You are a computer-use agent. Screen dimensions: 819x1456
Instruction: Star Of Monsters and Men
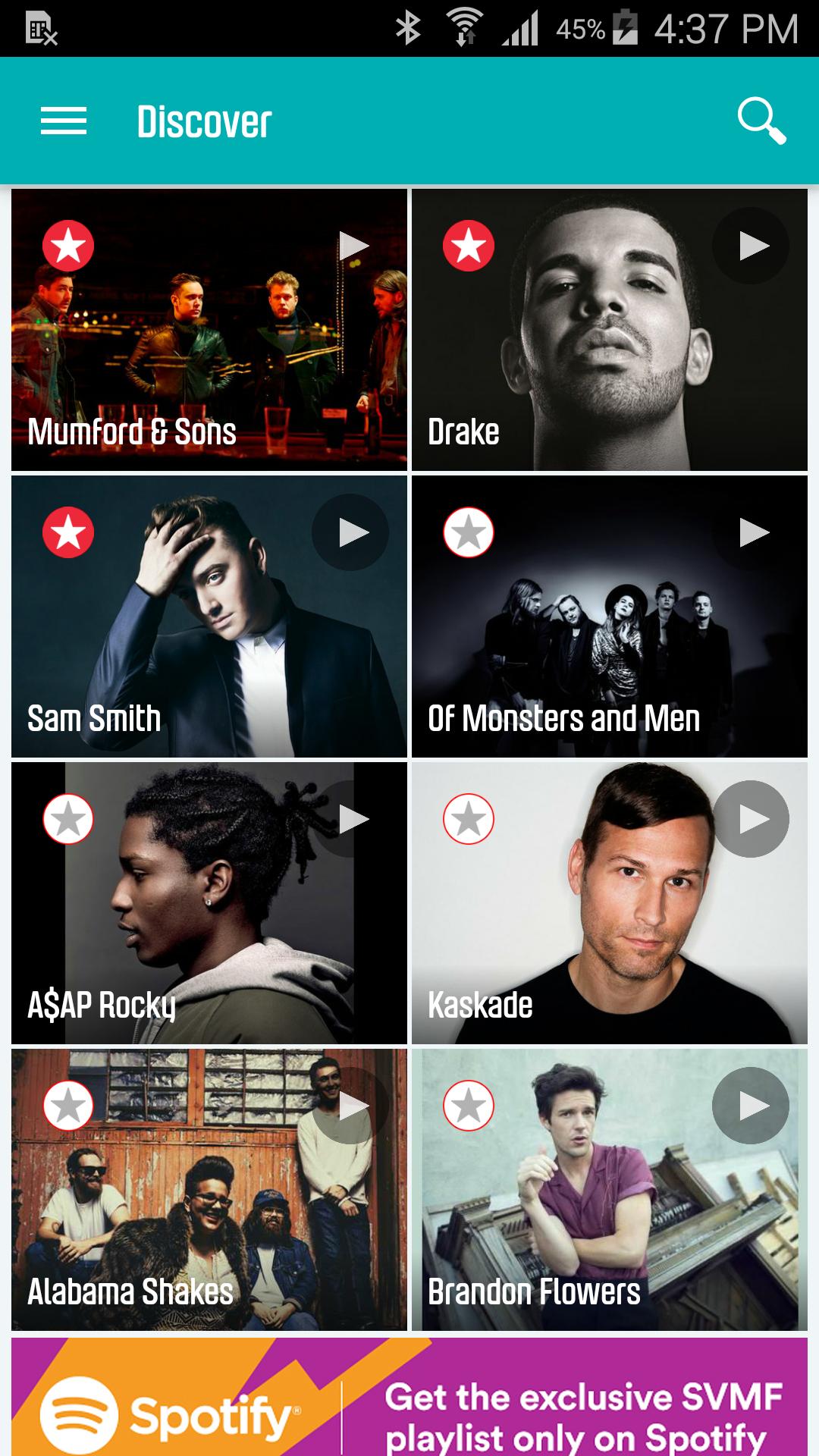tap(469, 532)
